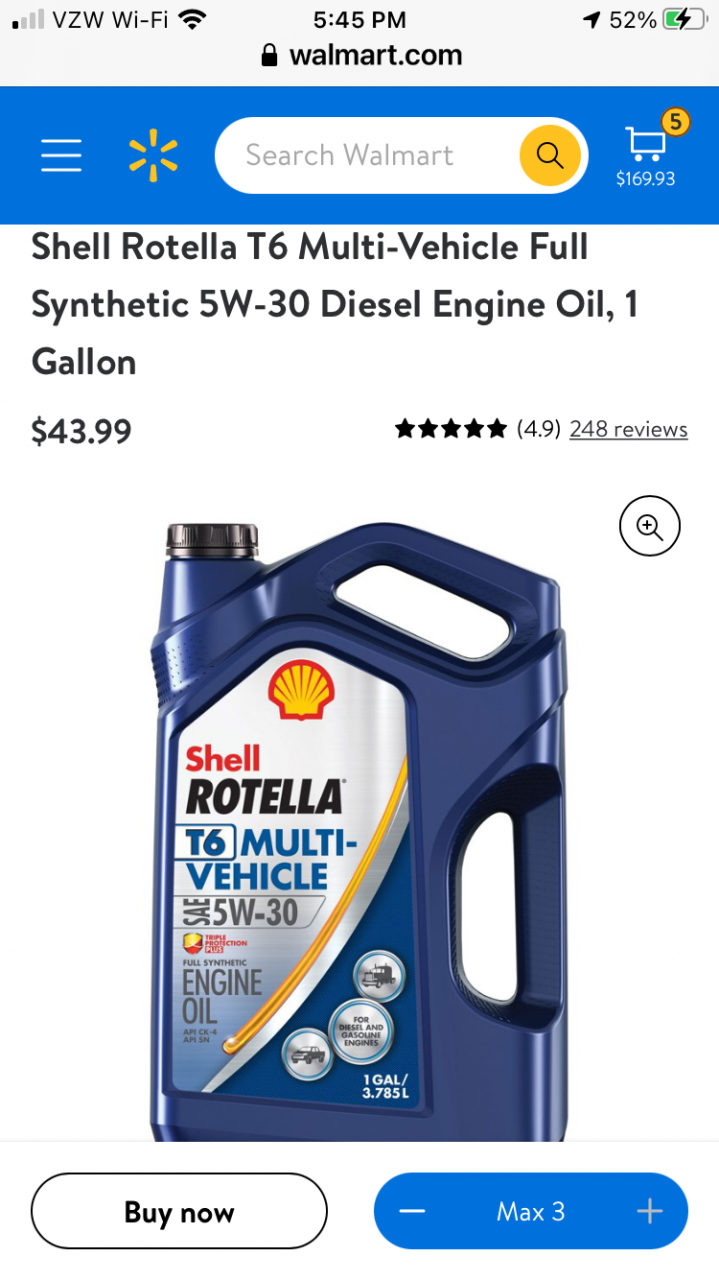The image size is (719, 1280).
Task: Decrease quantity with the minus button
Action: point(412,1212)
